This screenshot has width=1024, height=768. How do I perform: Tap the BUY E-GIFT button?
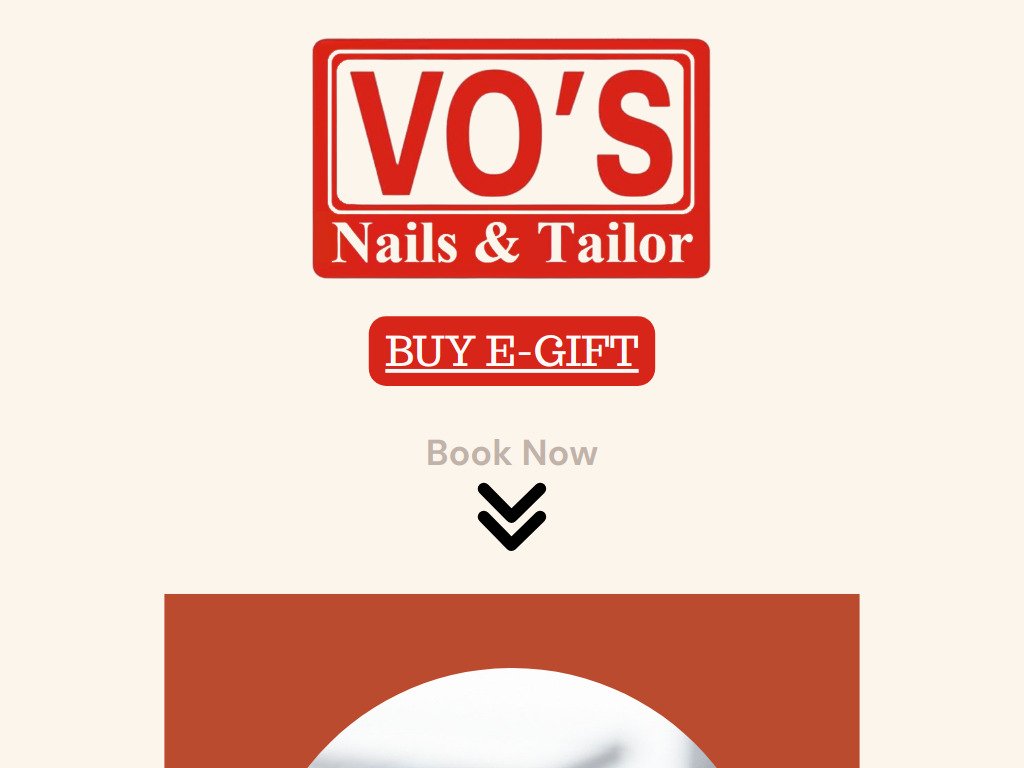(x=511, y=351)
